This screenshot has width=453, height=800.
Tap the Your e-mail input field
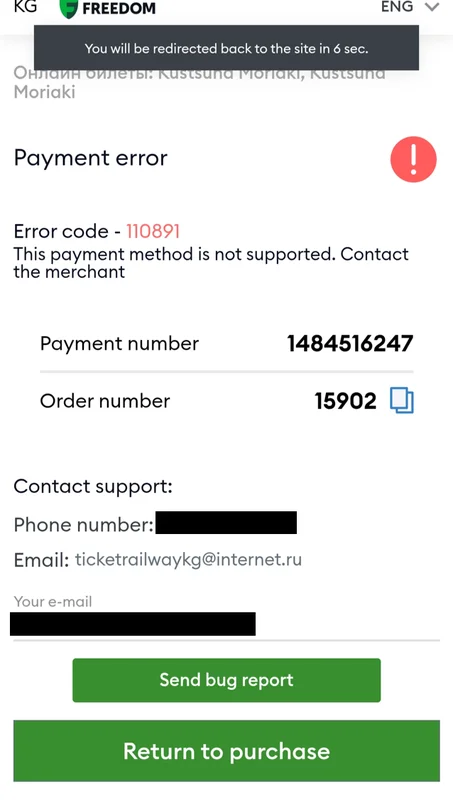pyautogui.click(x=226, y=624)
